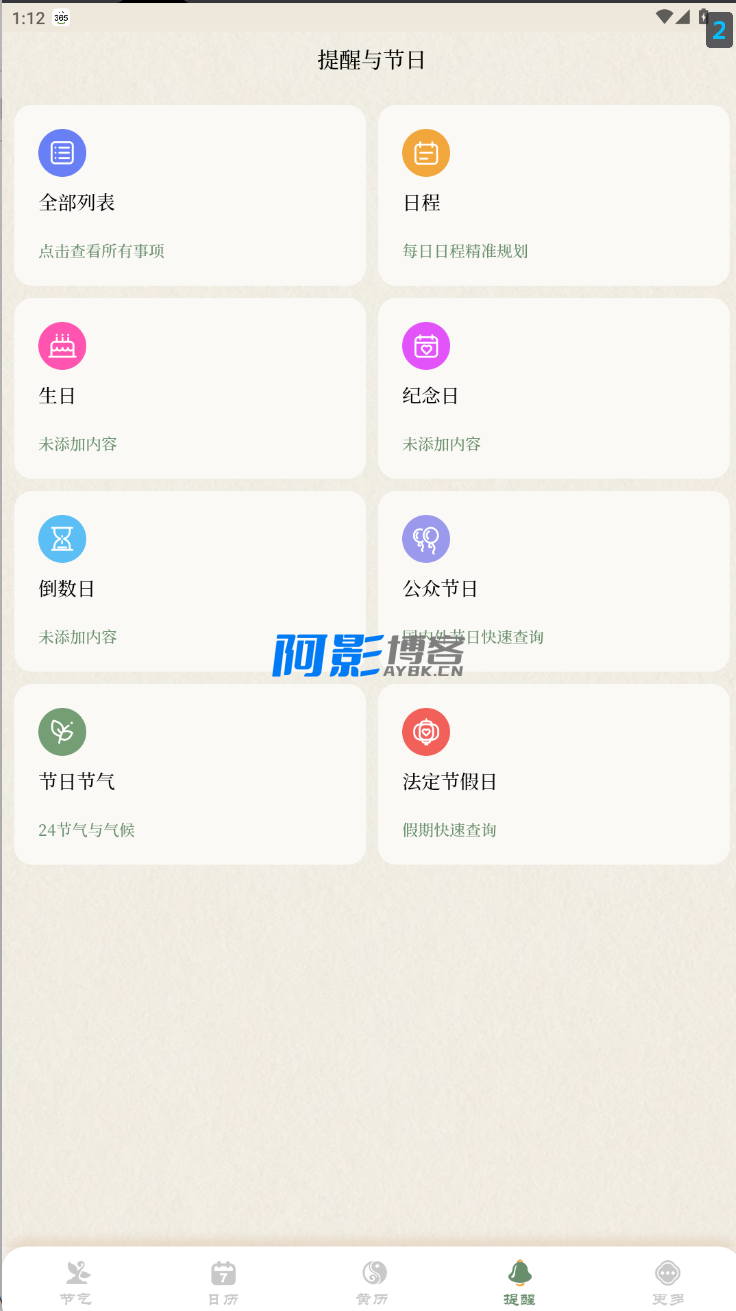Open the 全部列表 card

click(x=189, y=196)
